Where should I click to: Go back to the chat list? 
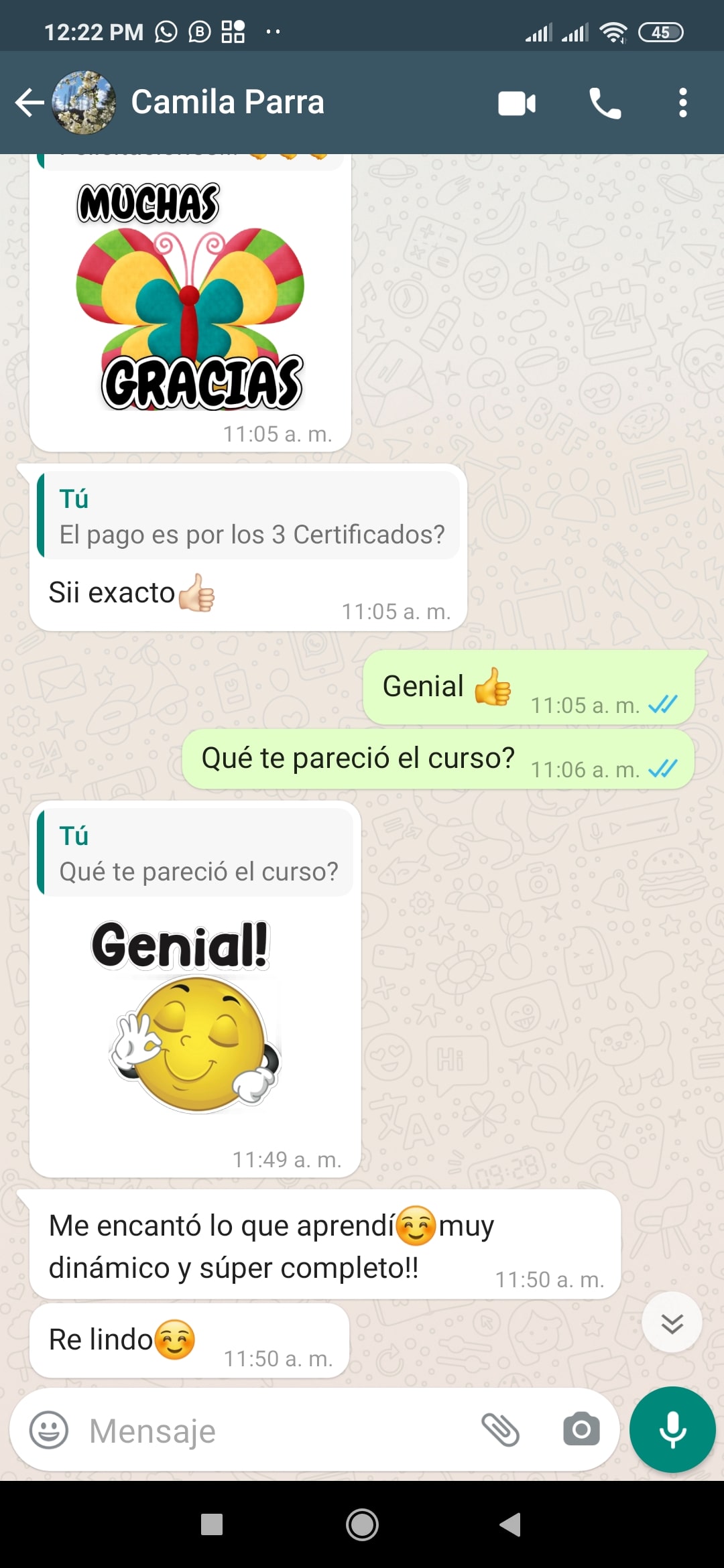point(29,103)
